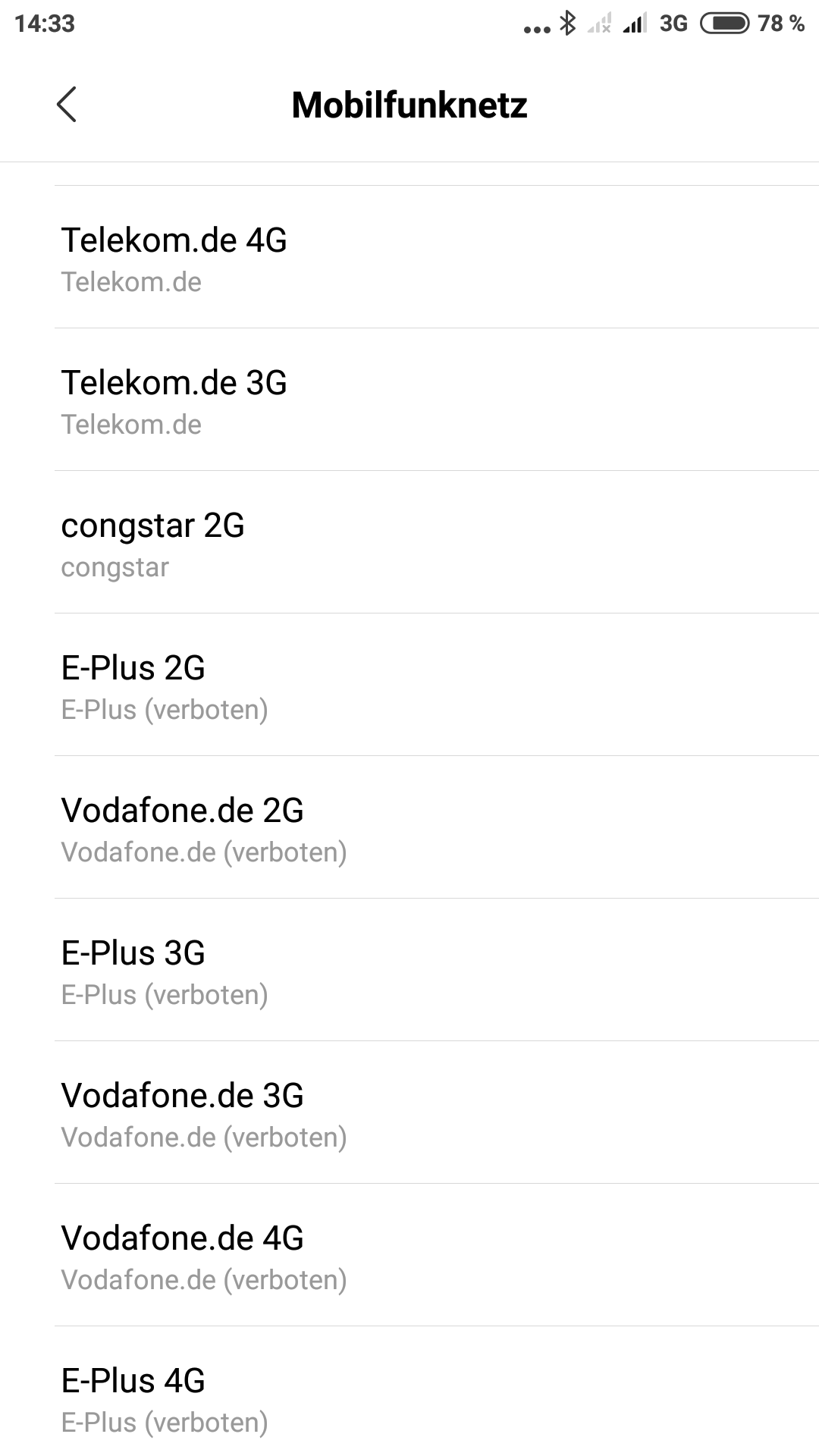Choose Telekom.de 3G network

coord(409,400)
